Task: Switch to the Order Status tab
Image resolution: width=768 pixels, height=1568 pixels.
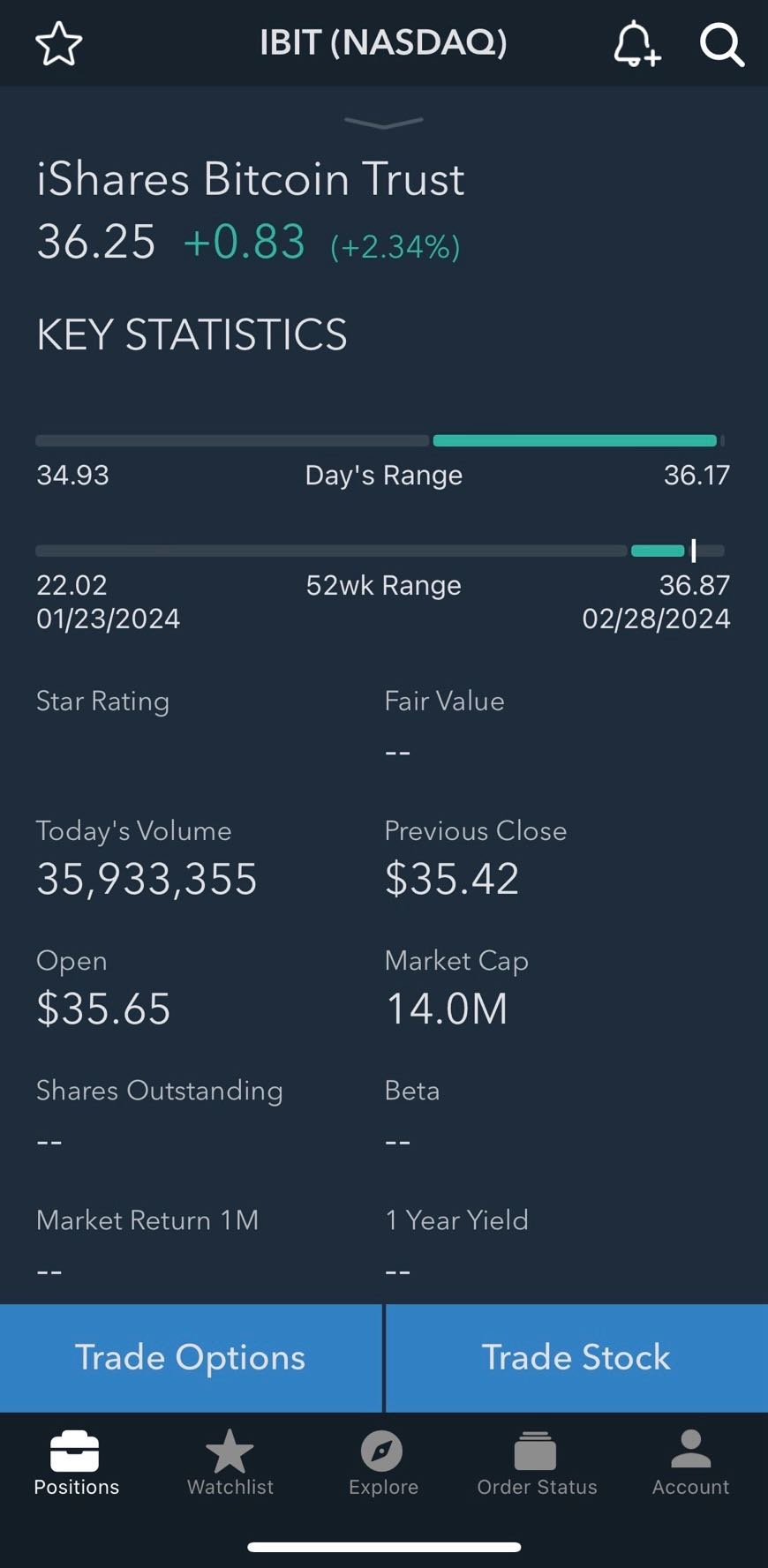Action: pyautogui.click(x=537, y=1465)
